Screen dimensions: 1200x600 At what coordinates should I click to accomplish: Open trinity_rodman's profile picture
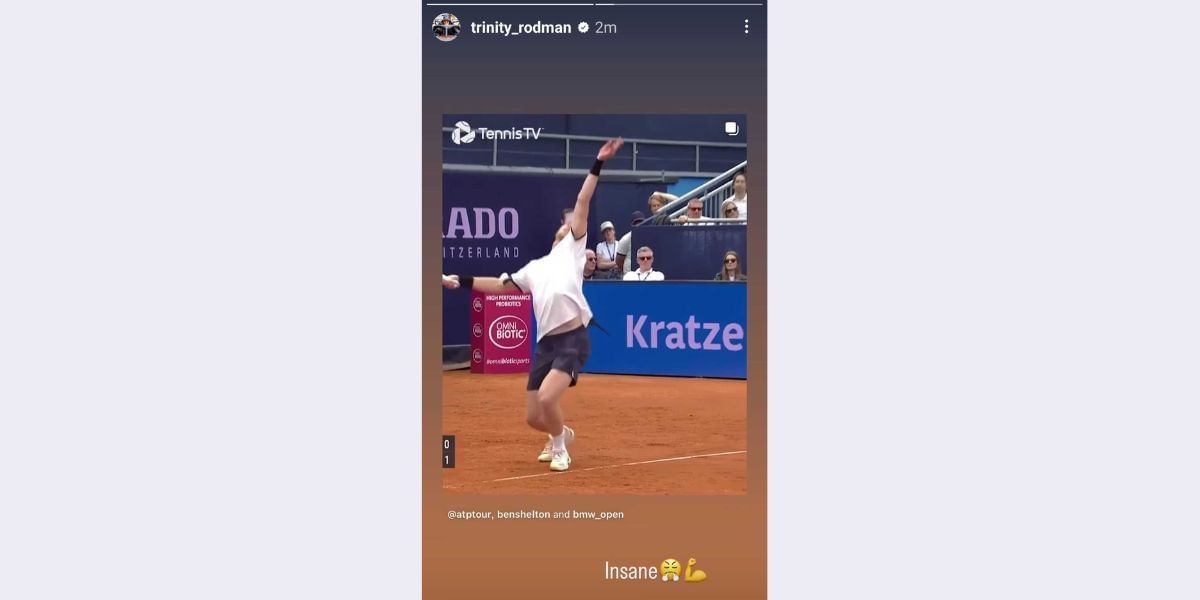click(446, 27)
